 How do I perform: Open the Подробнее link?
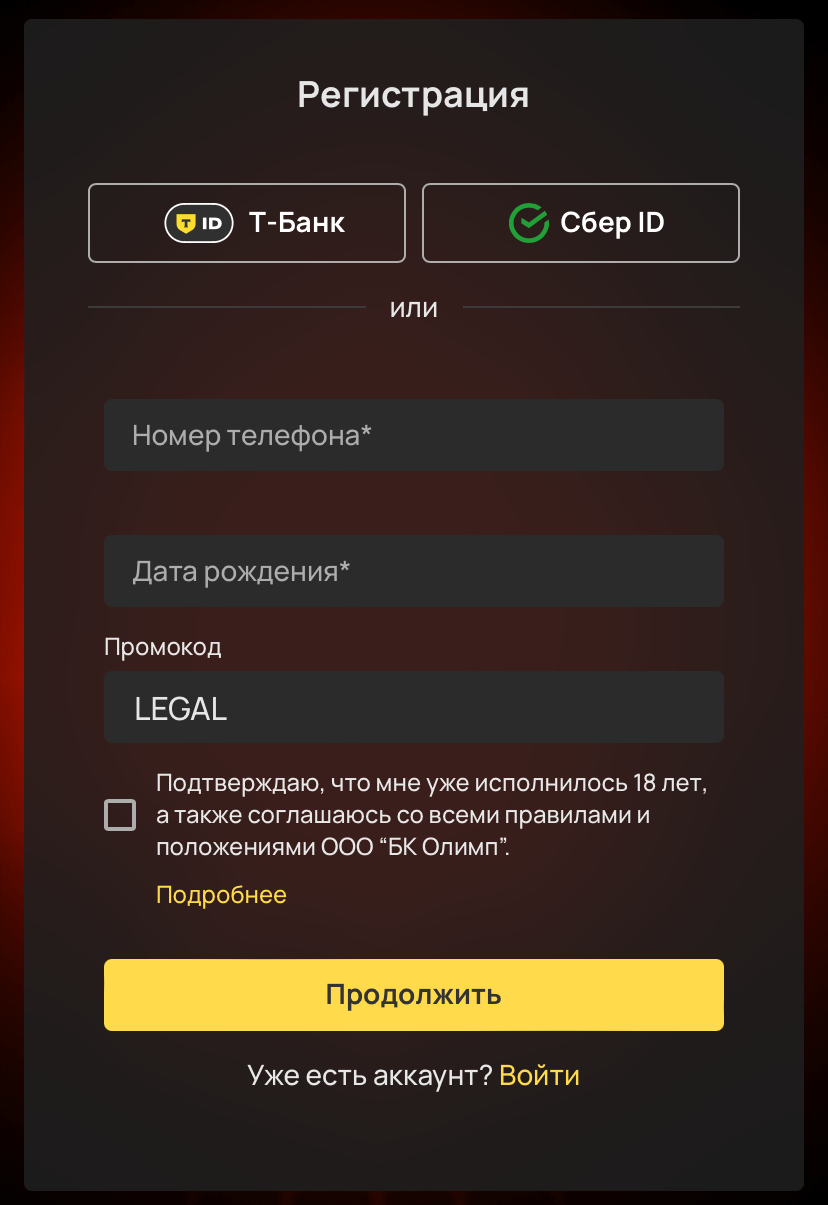coord(221,895)
